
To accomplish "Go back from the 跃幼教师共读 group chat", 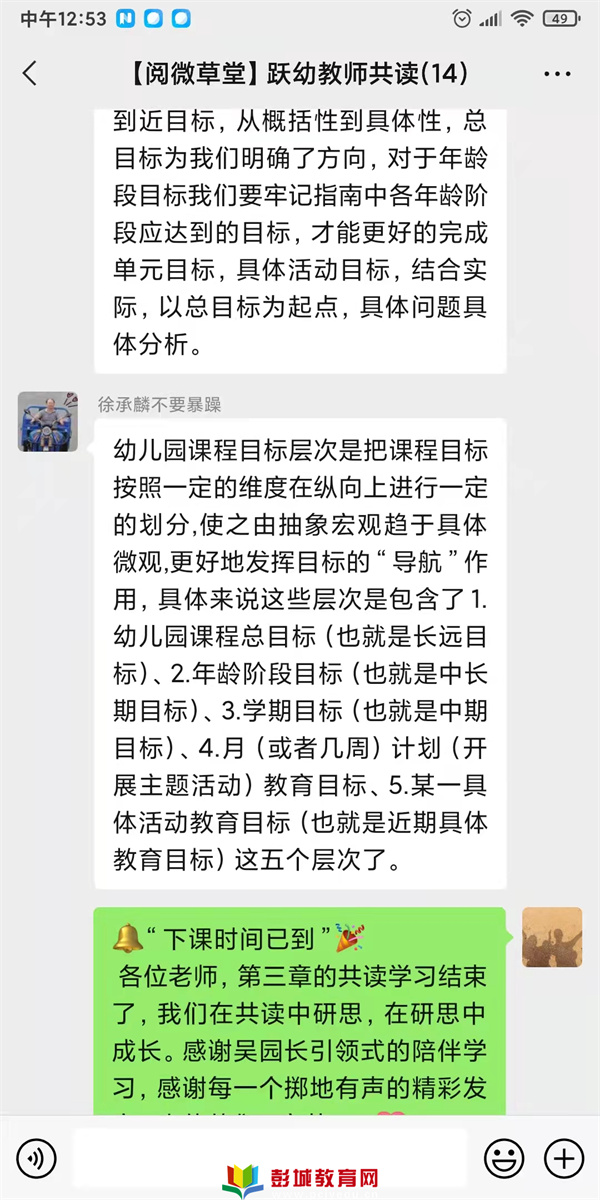I will [30, 73].
